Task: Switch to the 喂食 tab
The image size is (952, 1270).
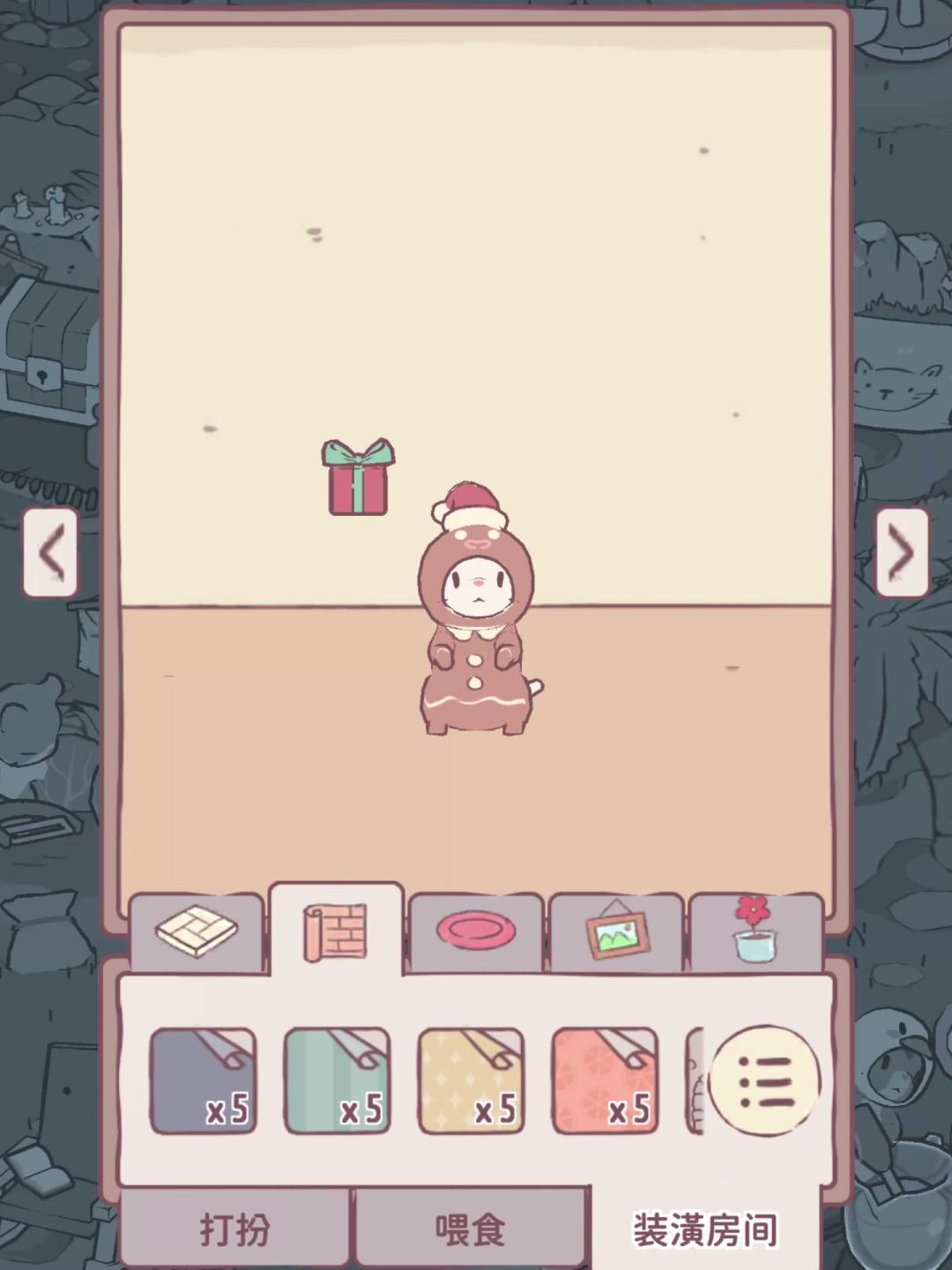Action: (x=470, y=1229)
